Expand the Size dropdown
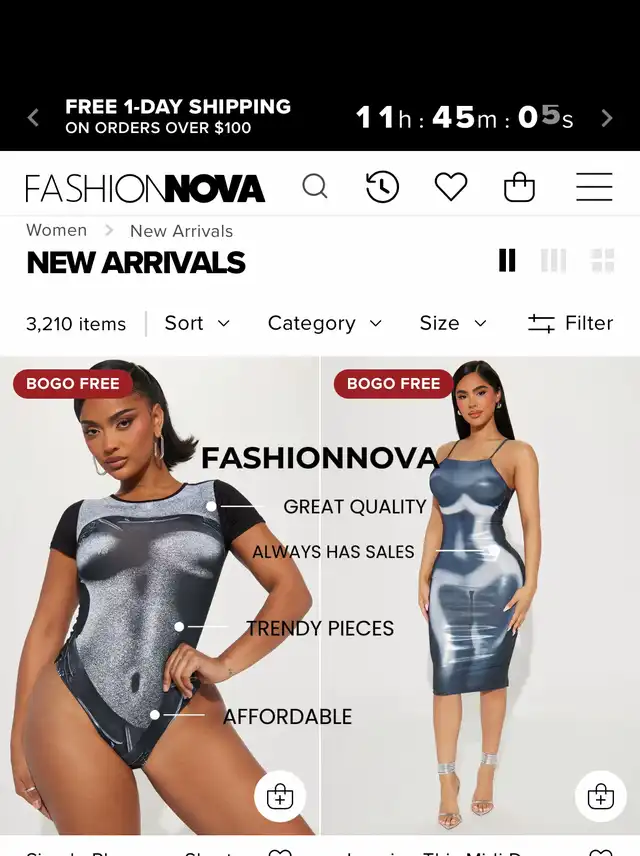The image size is (640, 856). 452,323
